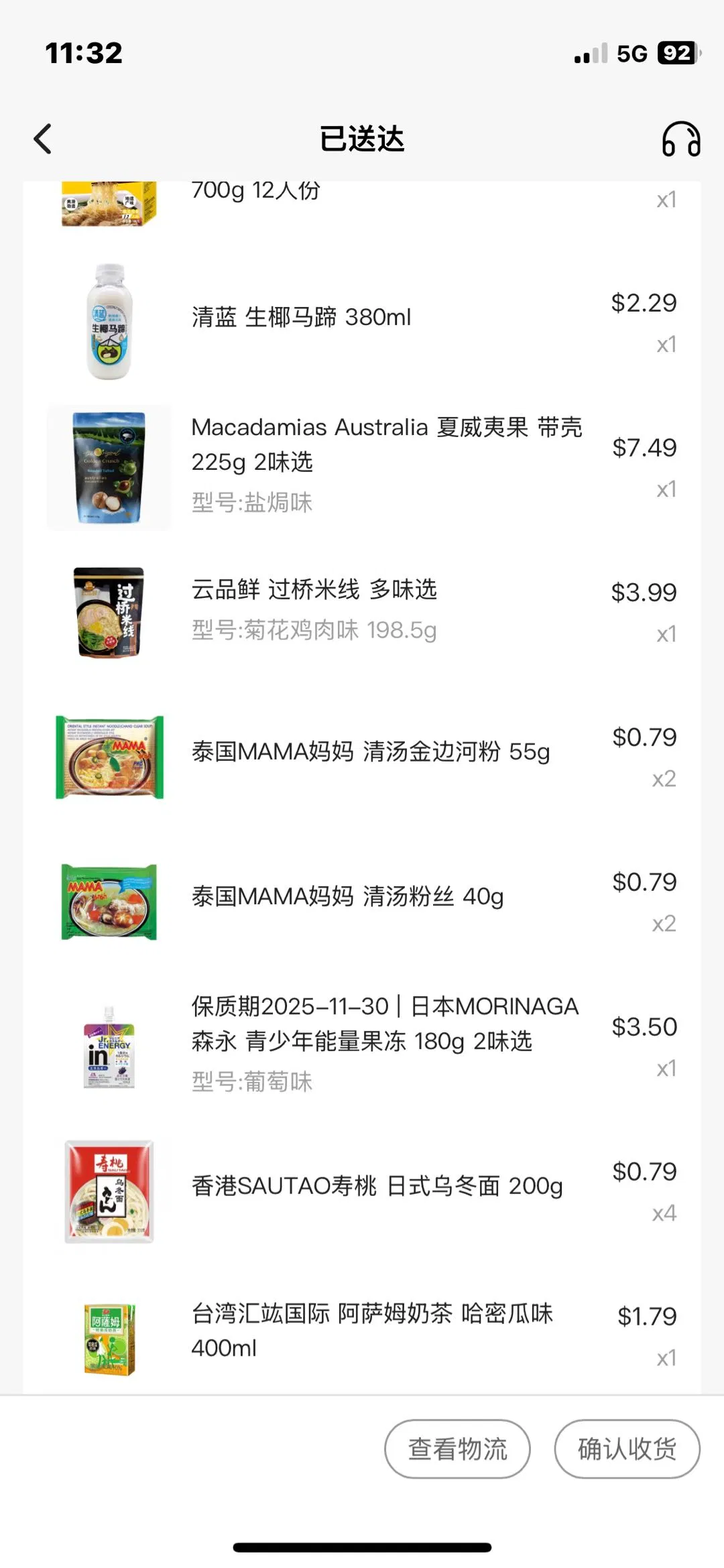Screen dimensions: 724x1568
Task: Contact customer service via headset icon
Action: 680,139
